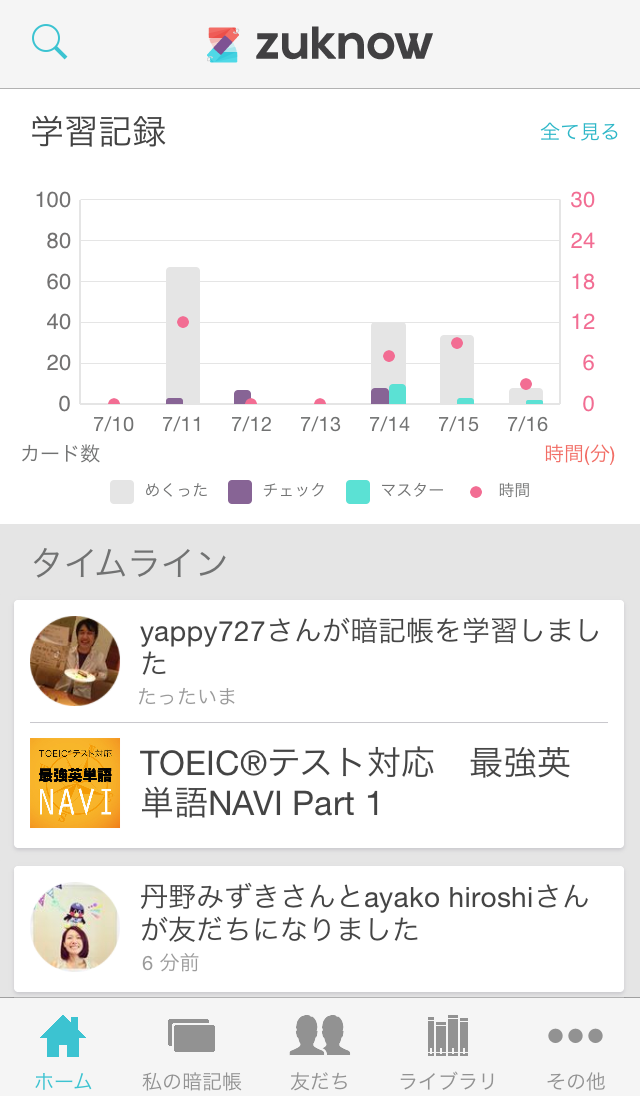Open the search magnifier icon

(49, 41)
